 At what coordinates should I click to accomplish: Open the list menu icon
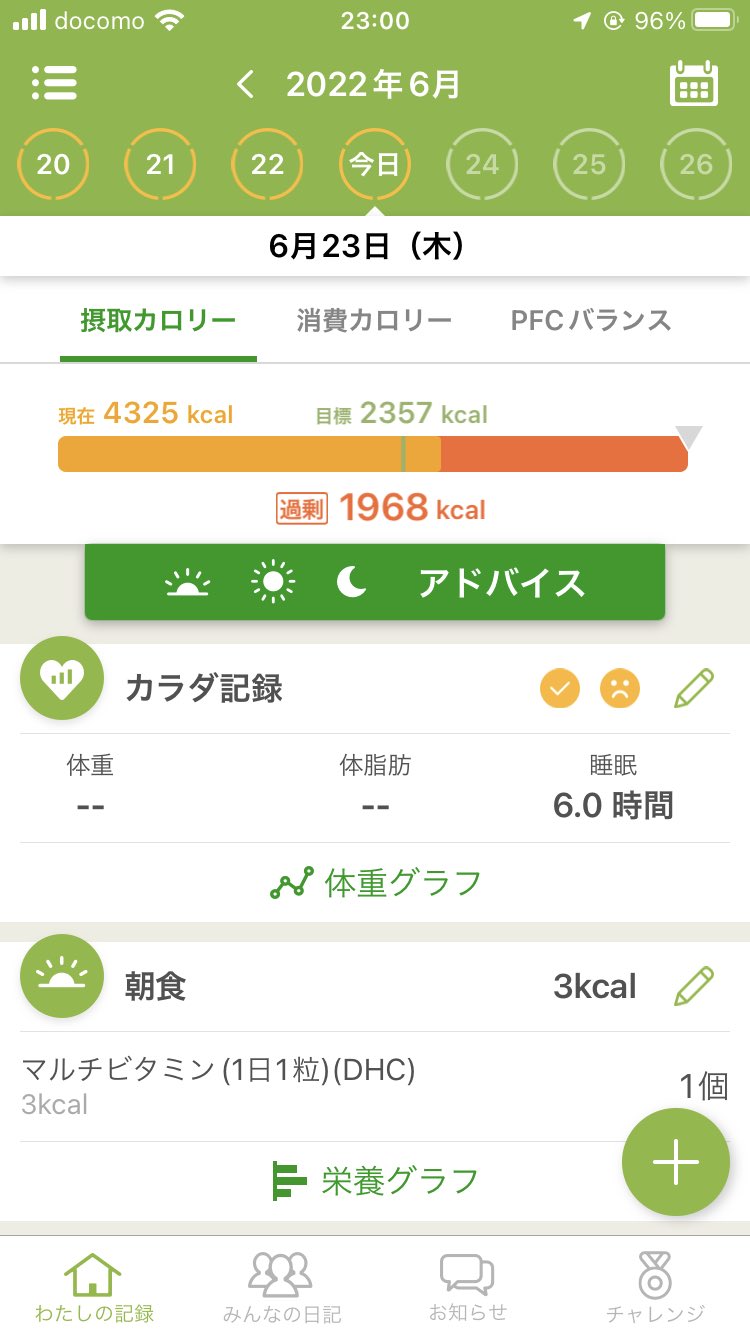coord(54,84)
